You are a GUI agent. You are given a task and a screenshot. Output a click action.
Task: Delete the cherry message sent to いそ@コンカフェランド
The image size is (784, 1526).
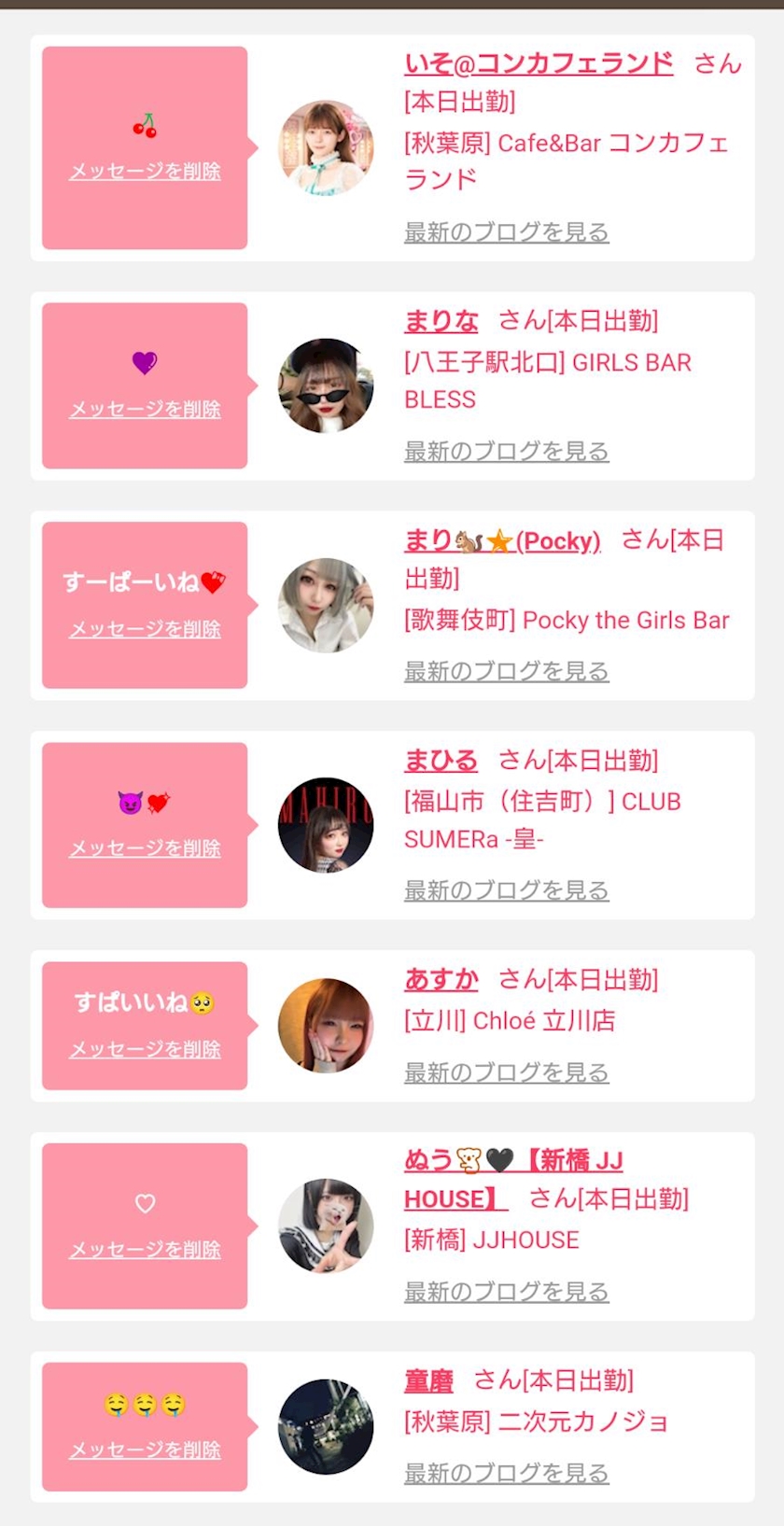pyautogui.click(x=145, y=171)
